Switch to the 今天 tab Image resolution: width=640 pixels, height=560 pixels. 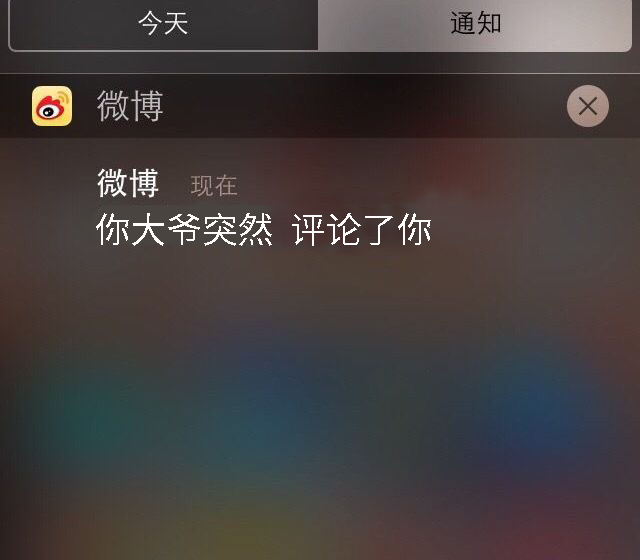pos(163,25)
